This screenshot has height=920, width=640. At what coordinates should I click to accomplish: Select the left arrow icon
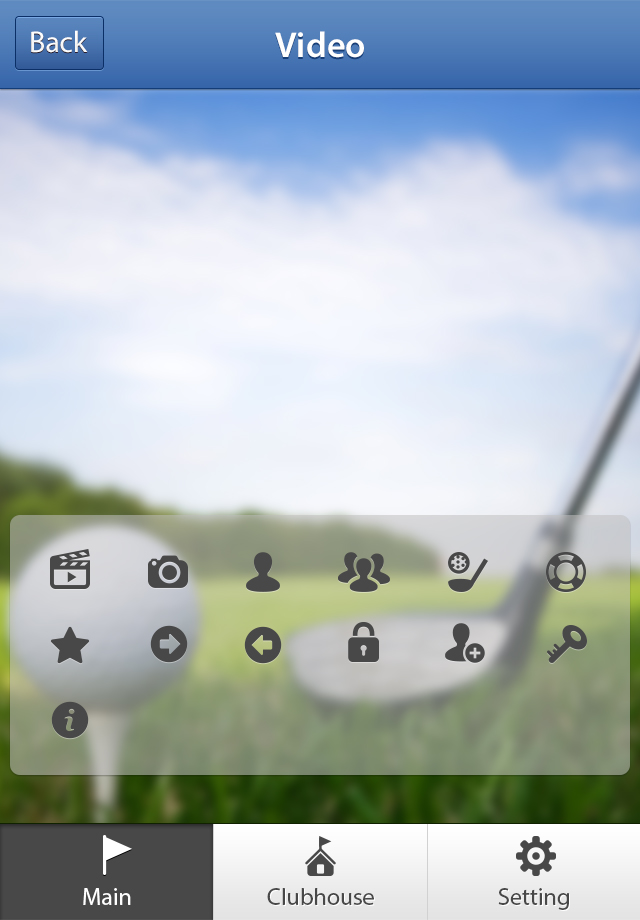(263, 646)
